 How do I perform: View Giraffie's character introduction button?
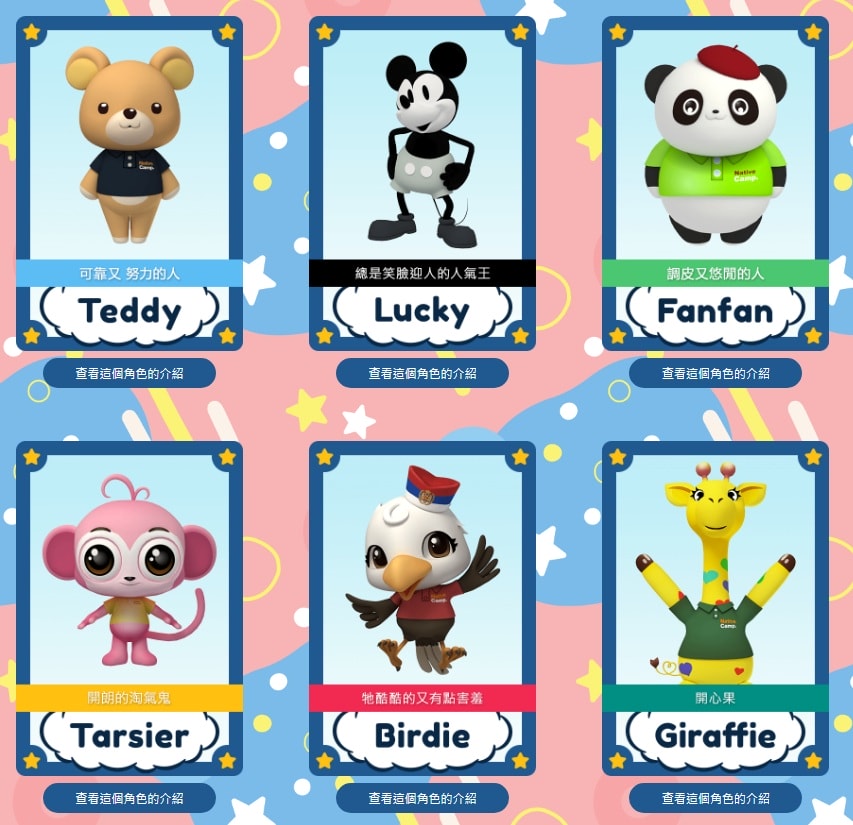715,798
